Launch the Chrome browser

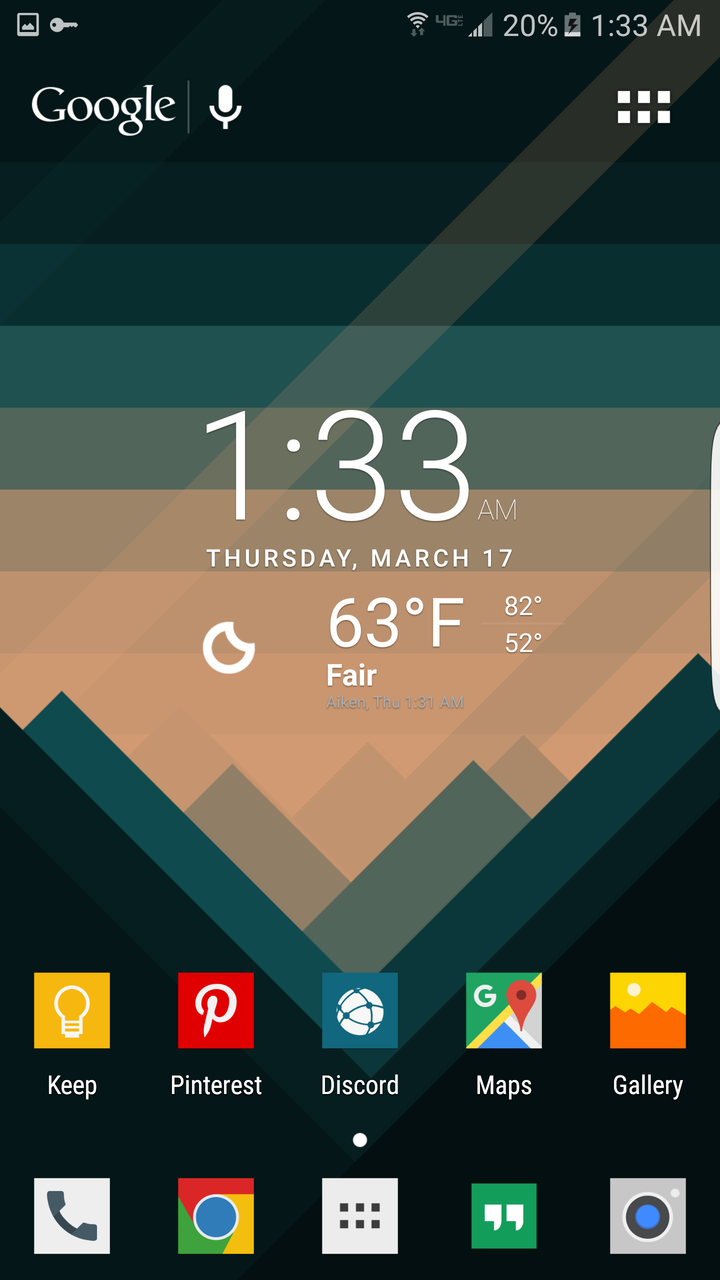pyautogui.click(x=216, y=1216)
